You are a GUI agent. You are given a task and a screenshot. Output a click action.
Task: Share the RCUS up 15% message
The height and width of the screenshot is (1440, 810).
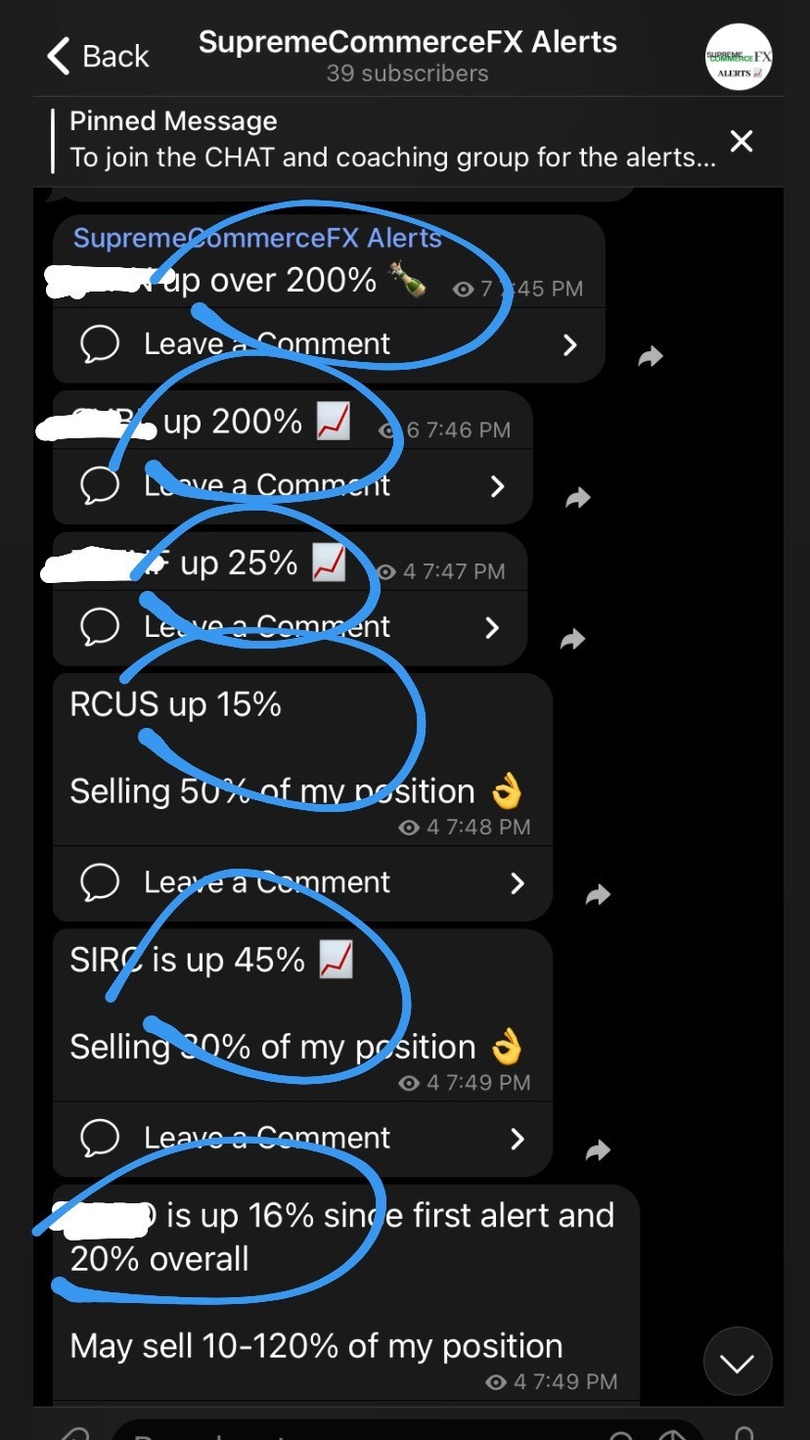(598, 894)
